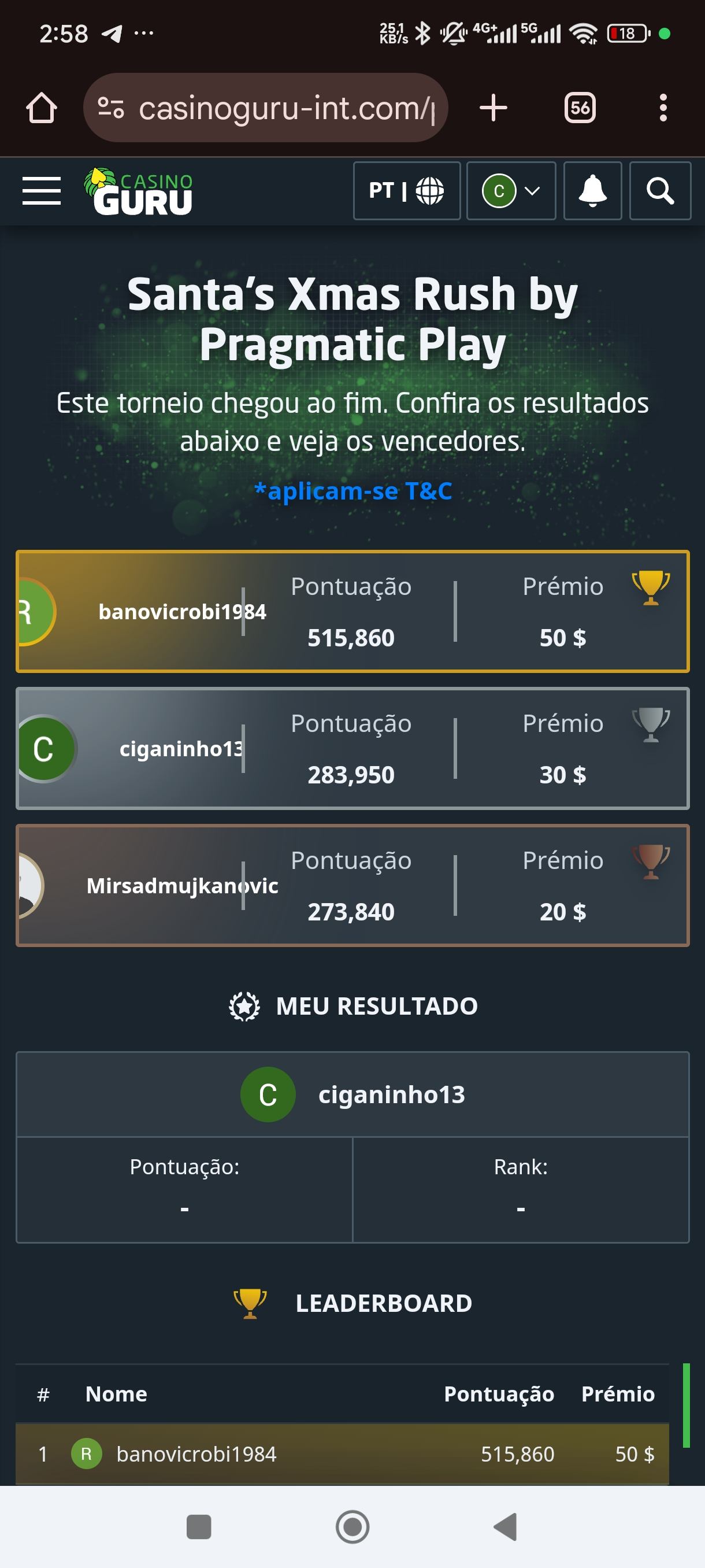Open the Casino Guru hamburger menu
The image size is (705, 1568).
(x=42, y=191)
